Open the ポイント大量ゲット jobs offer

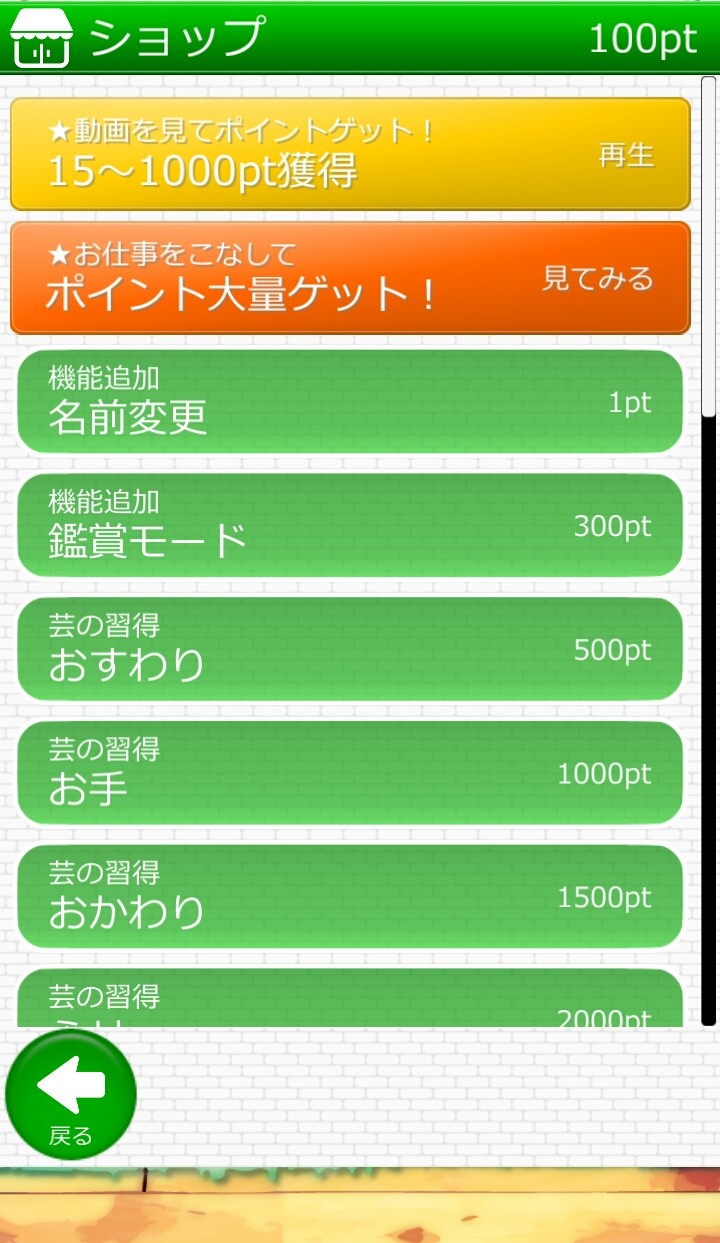click(350, 278)
